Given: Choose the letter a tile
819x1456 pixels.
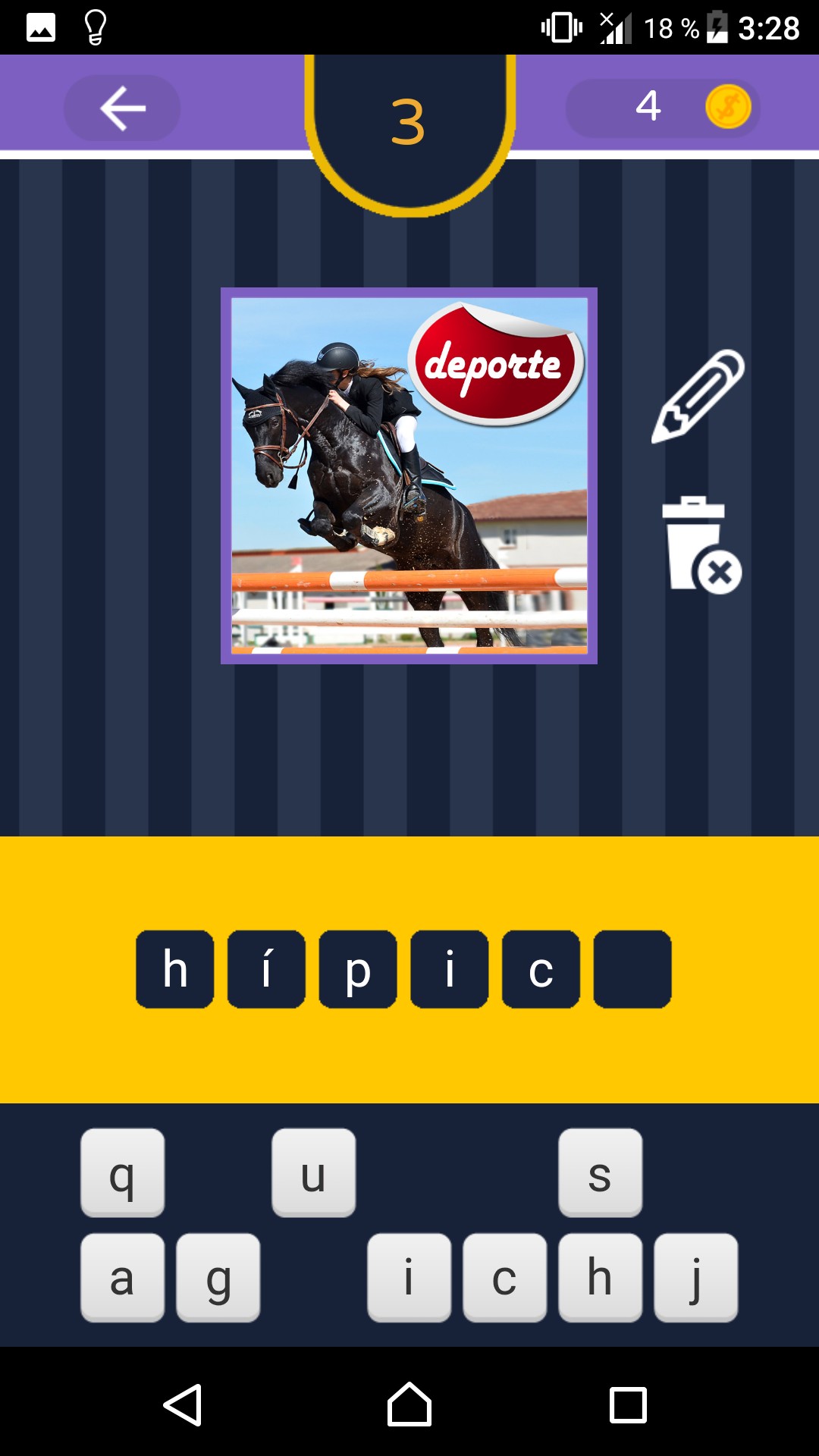Looking at the screenshot, I should pos(123,1277).
